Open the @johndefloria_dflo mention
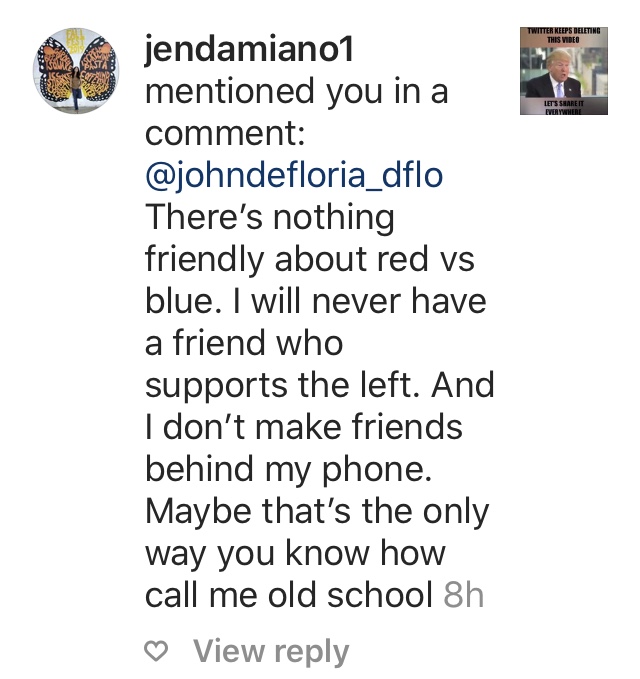The width and height of the screenshot is (640, 679). coord(294,175)
